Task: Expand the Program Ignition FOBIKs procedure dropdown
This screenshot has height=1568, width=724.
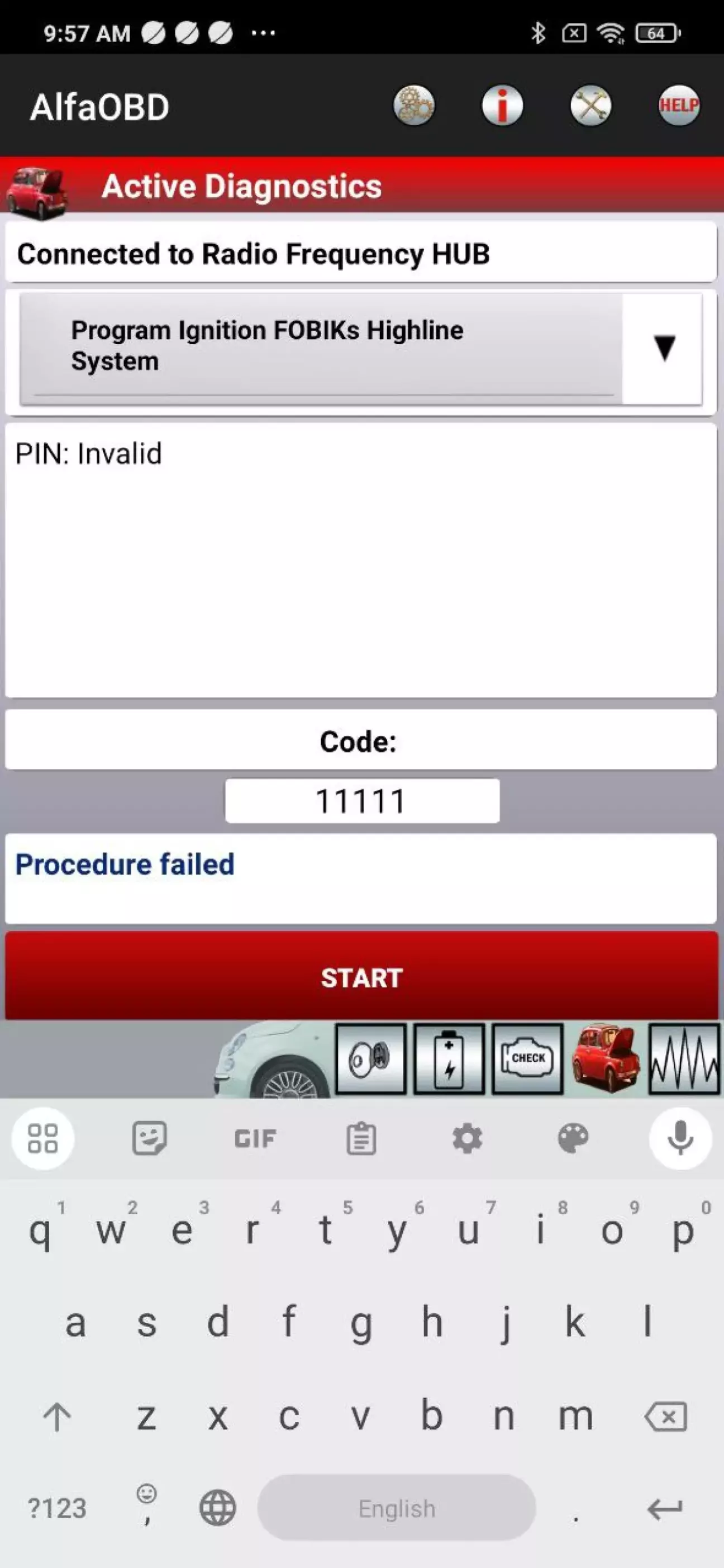Action: pos(663,348)
